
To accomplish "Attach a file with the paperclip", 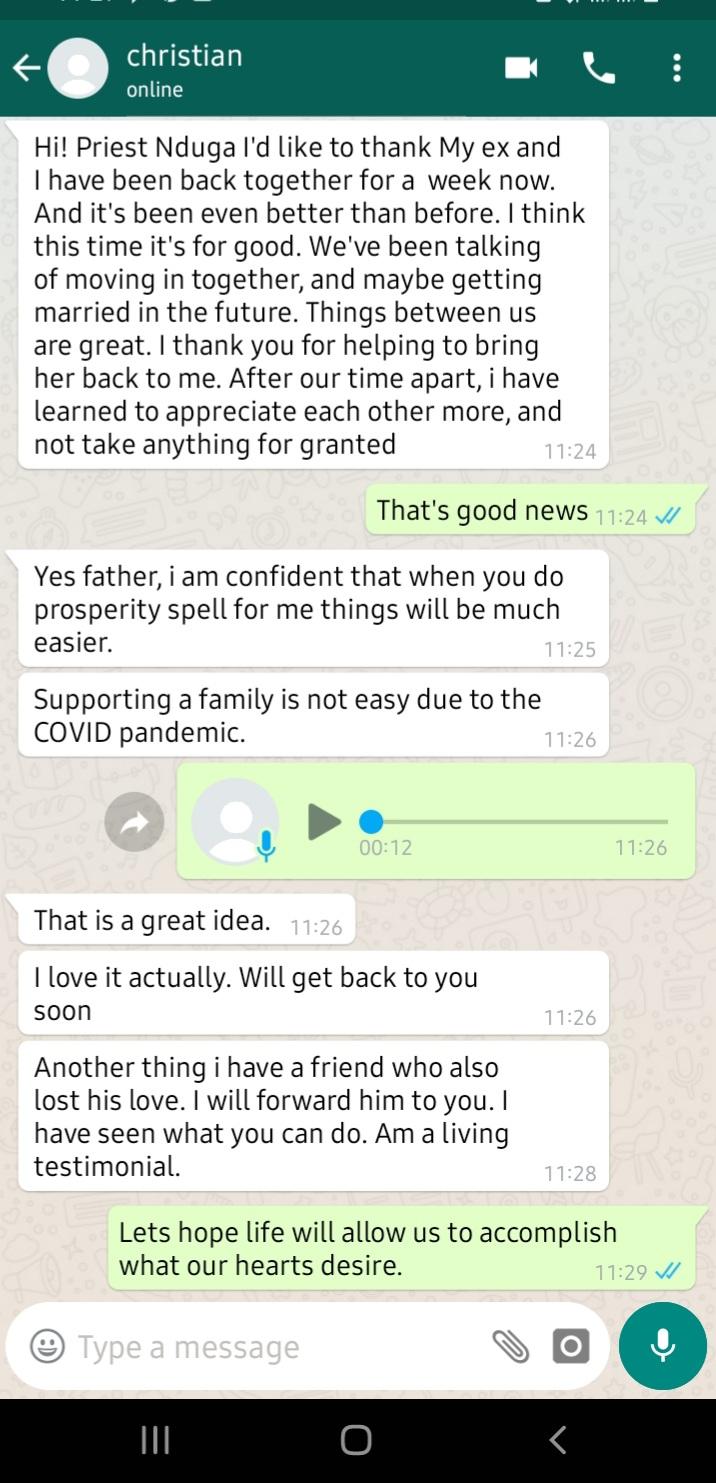I will [511, 1347].
